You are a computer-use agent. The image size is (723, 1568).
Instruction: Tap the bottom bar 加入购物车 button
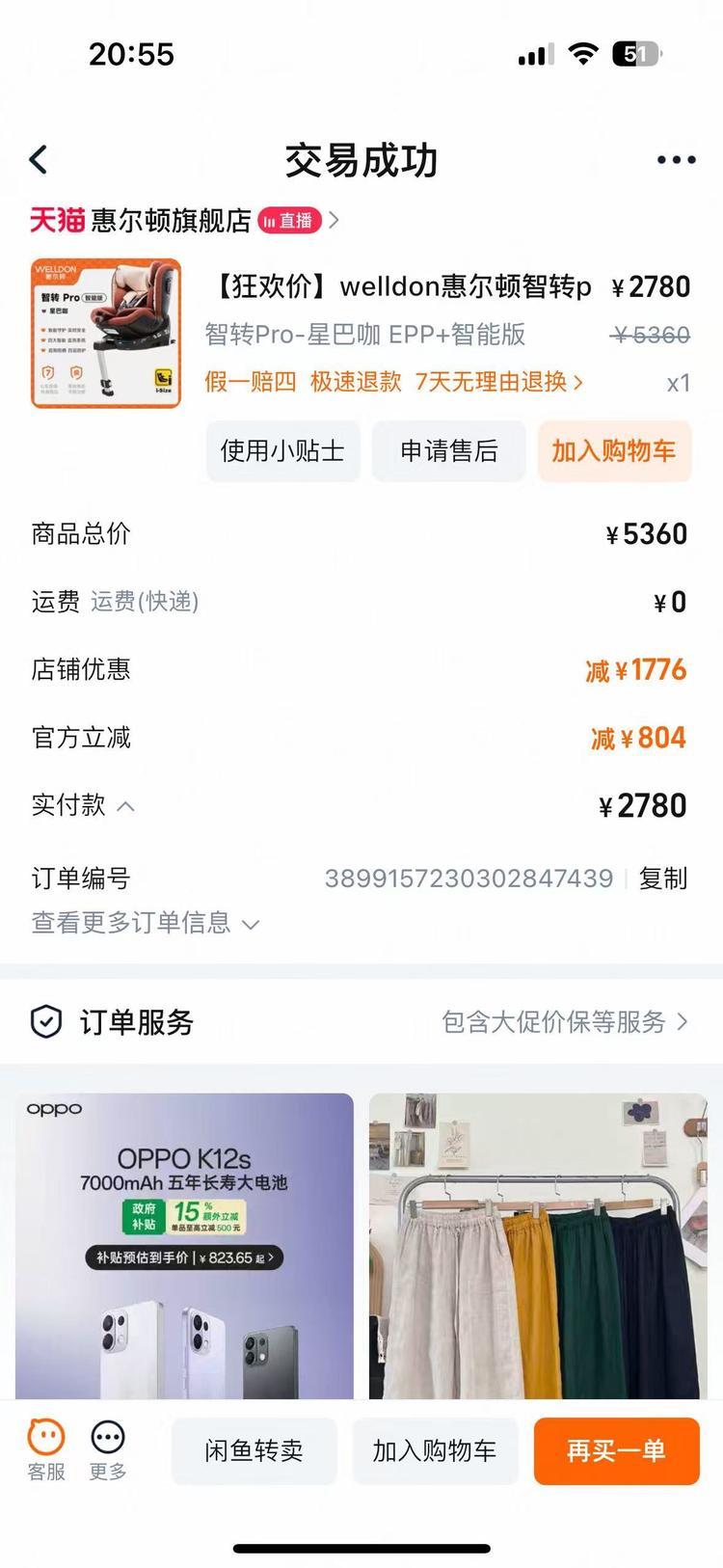(435, 1450)
